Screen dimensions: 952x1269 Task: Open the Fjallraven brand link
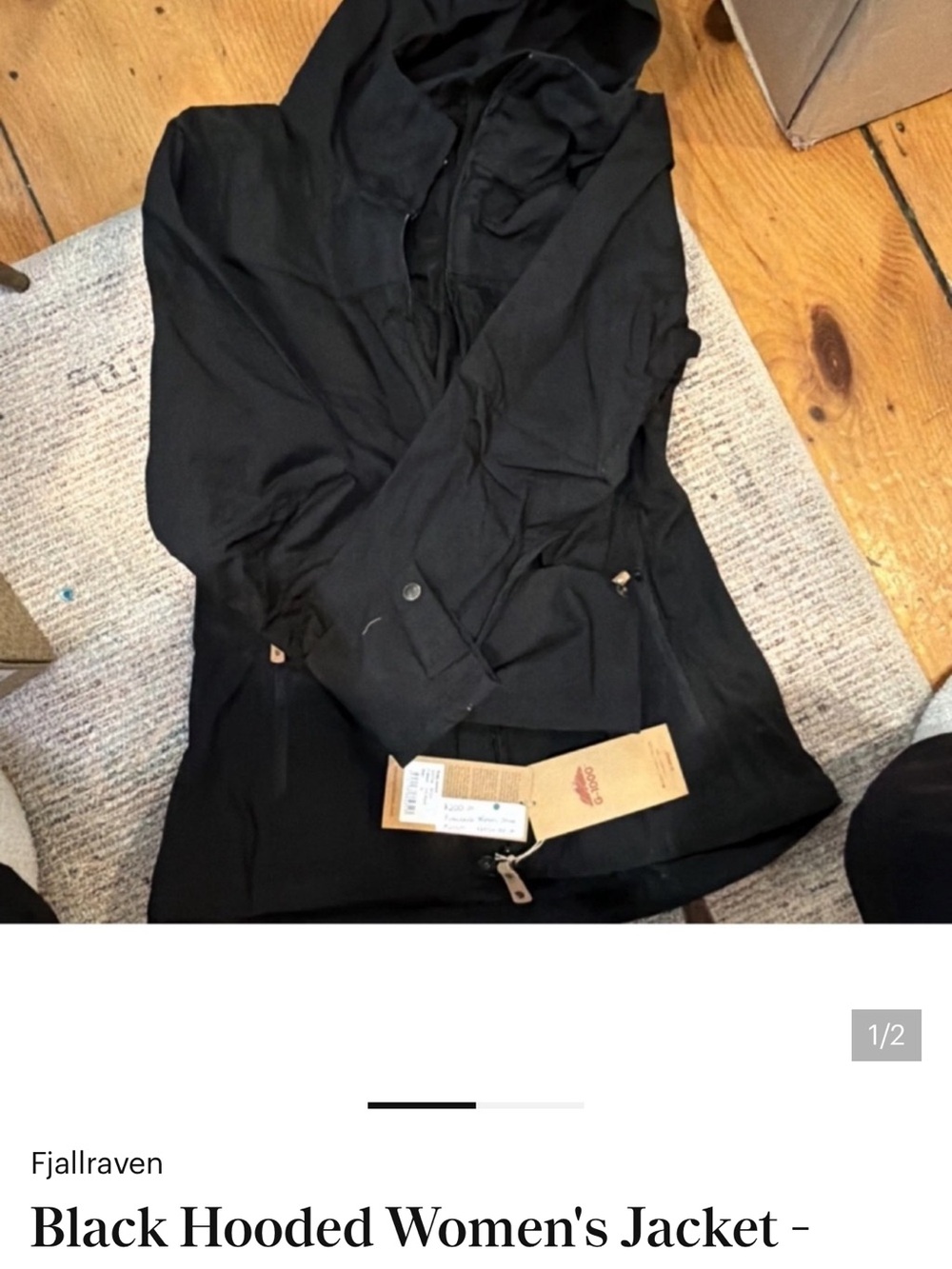click(x=97, y=1163)
